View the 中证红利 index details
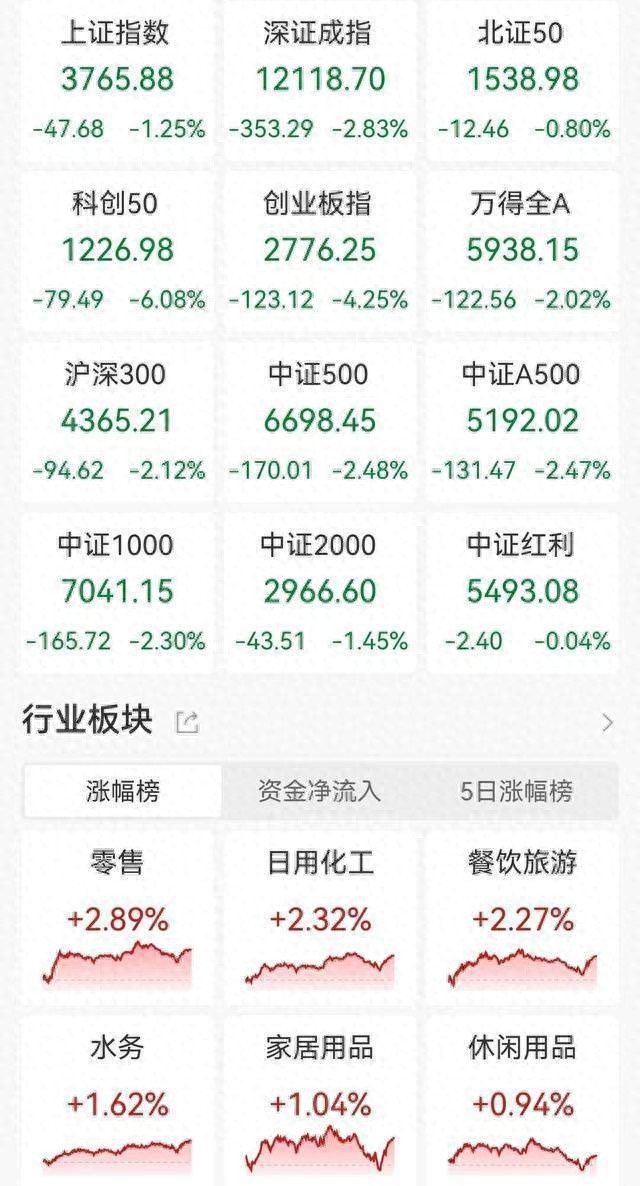 (522, 593)
